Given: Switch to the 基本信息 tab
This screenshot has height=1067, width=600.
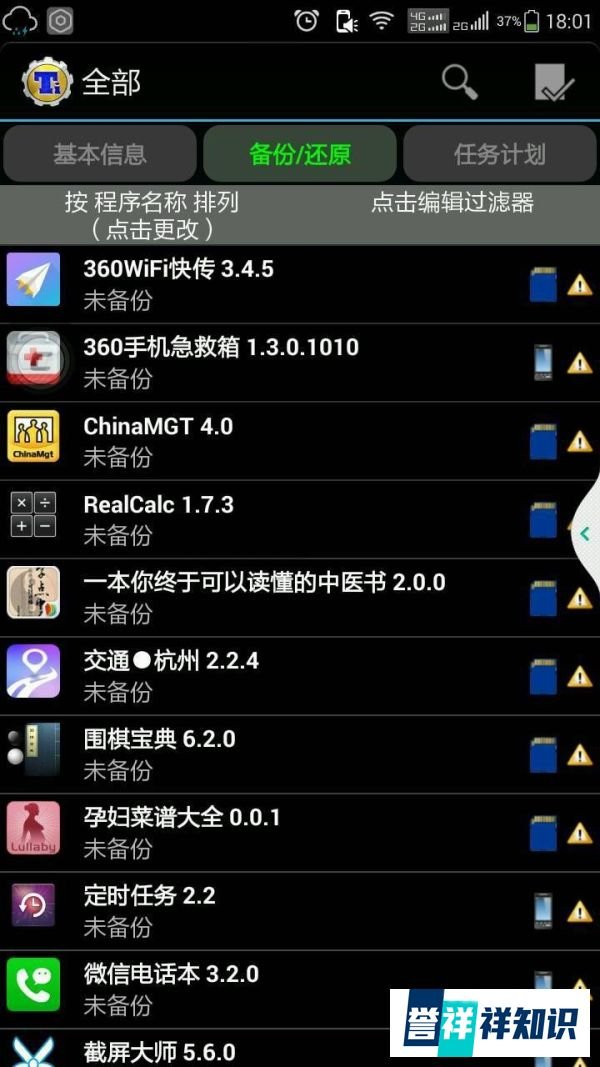Looking at the screenshot, I should pyautogui.click(x=100, y=154).
